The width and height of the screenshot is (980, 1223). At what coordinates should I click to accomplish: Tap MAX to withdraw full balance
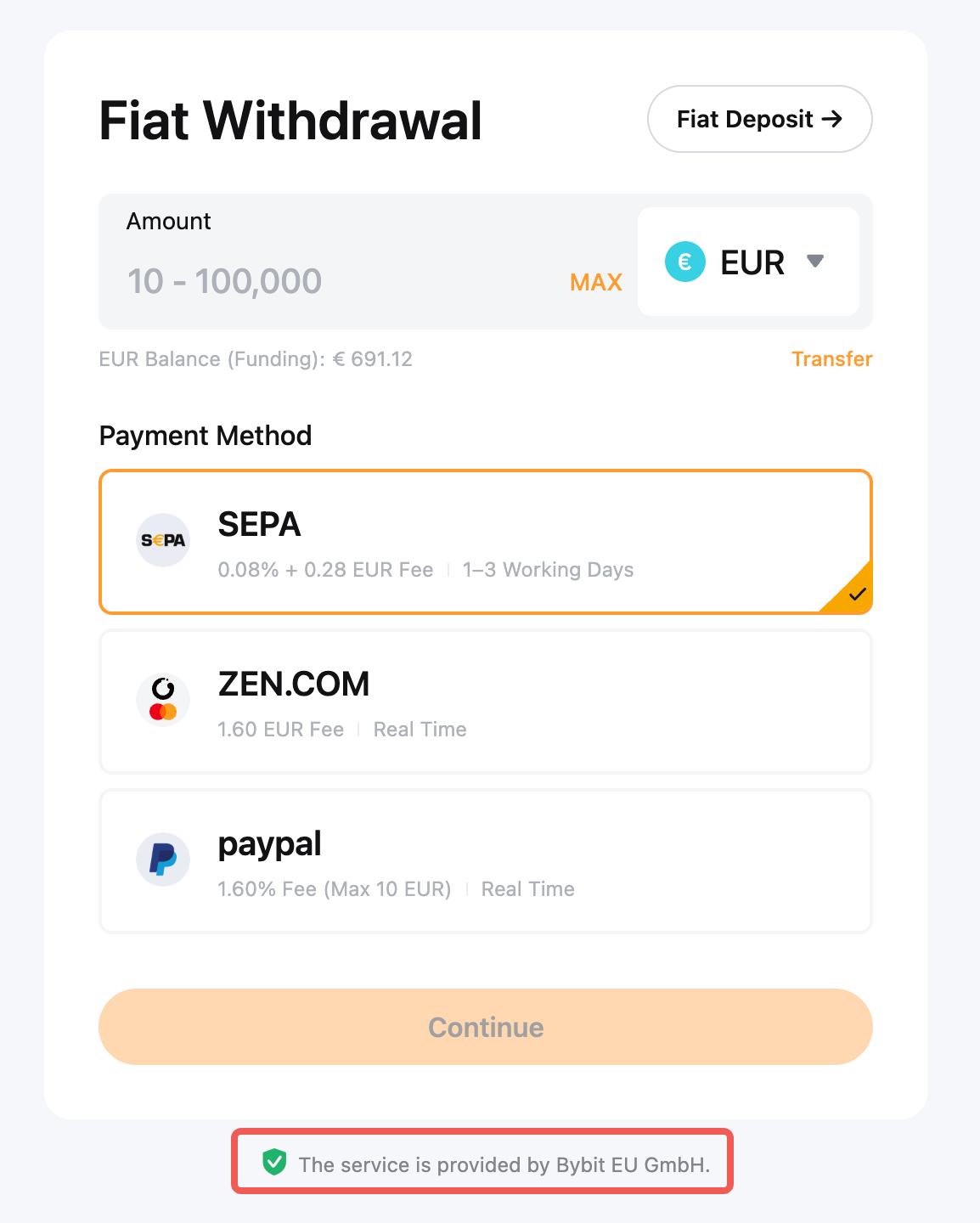tap(595, 282)
